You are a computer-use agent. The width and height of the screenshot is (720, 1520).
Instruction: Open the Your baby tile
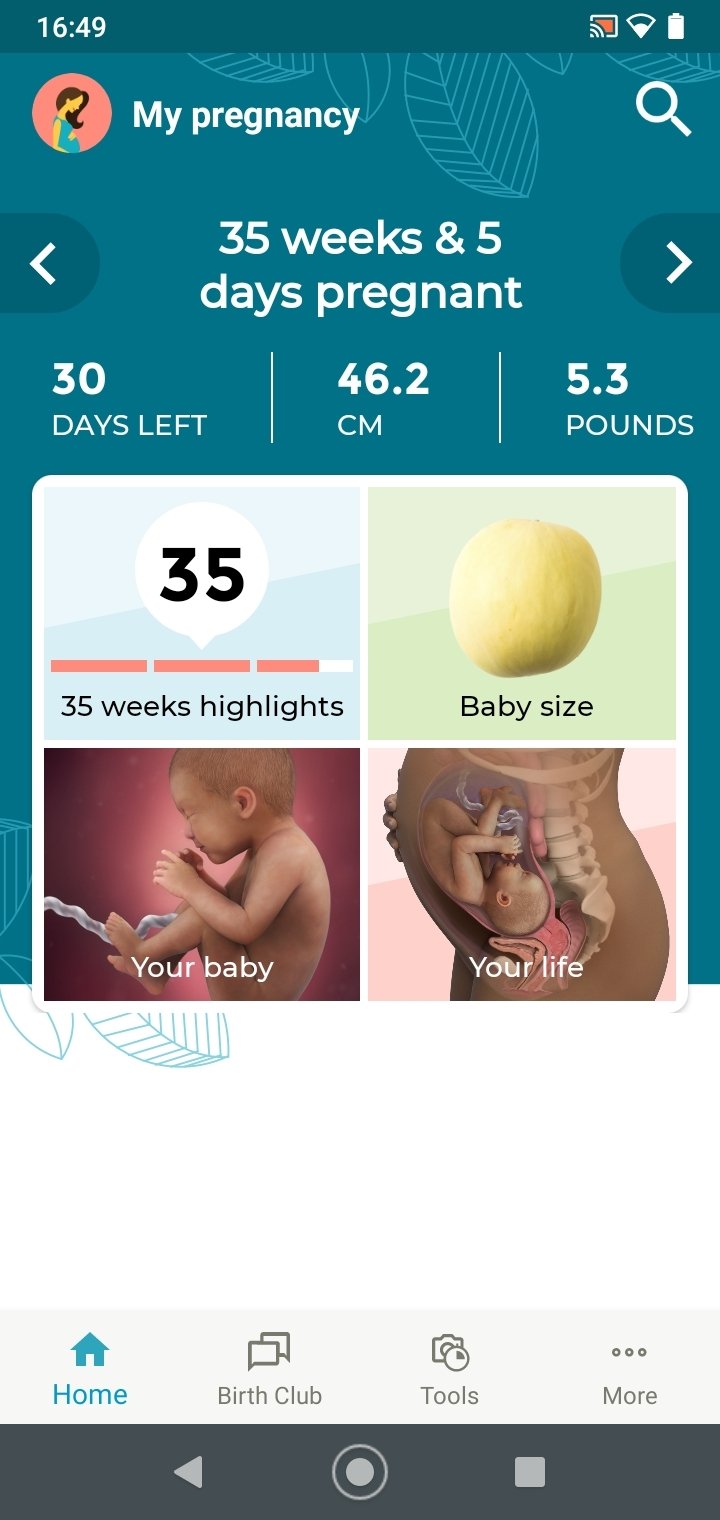tap(202, 874)
